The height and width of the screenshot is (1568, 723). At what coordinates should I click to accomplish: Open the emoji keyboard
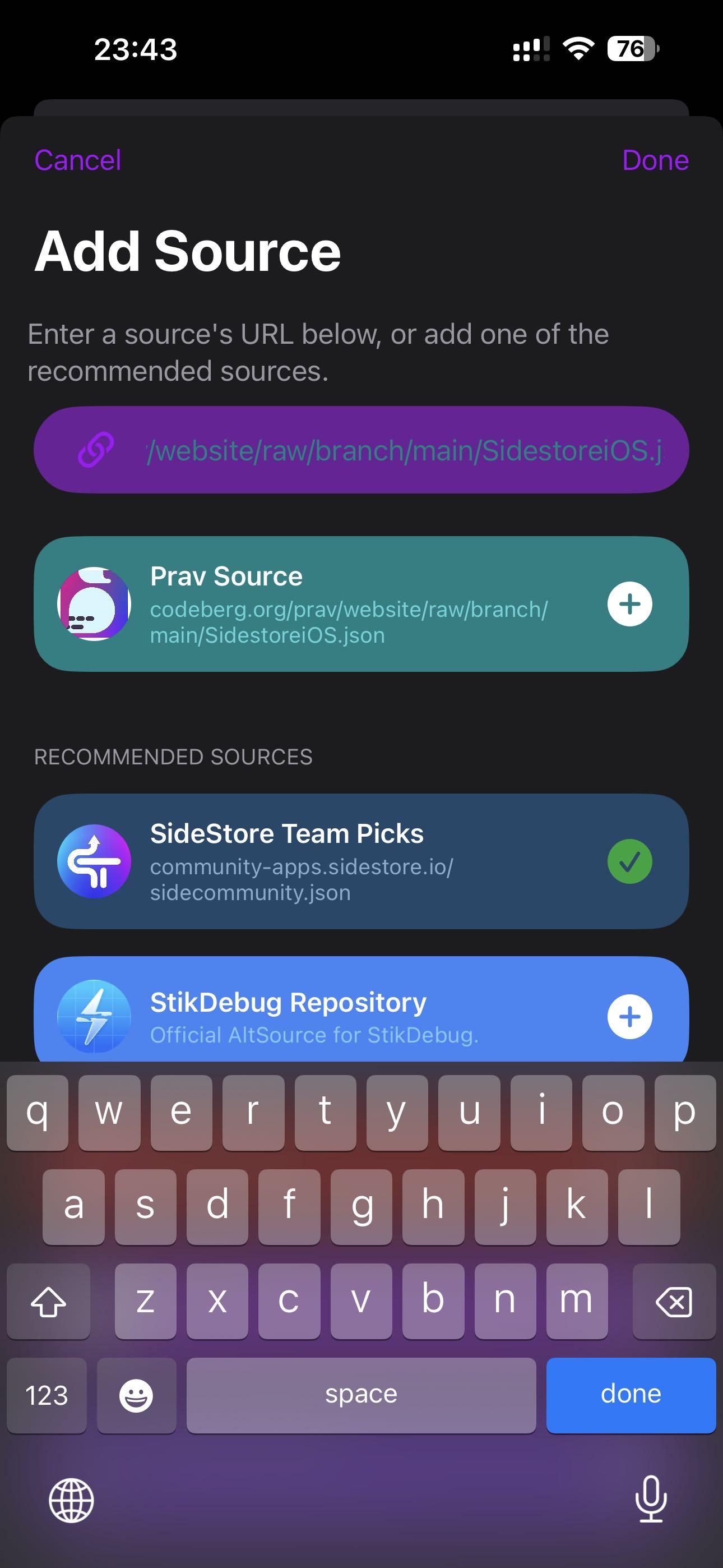(136, 1394)
